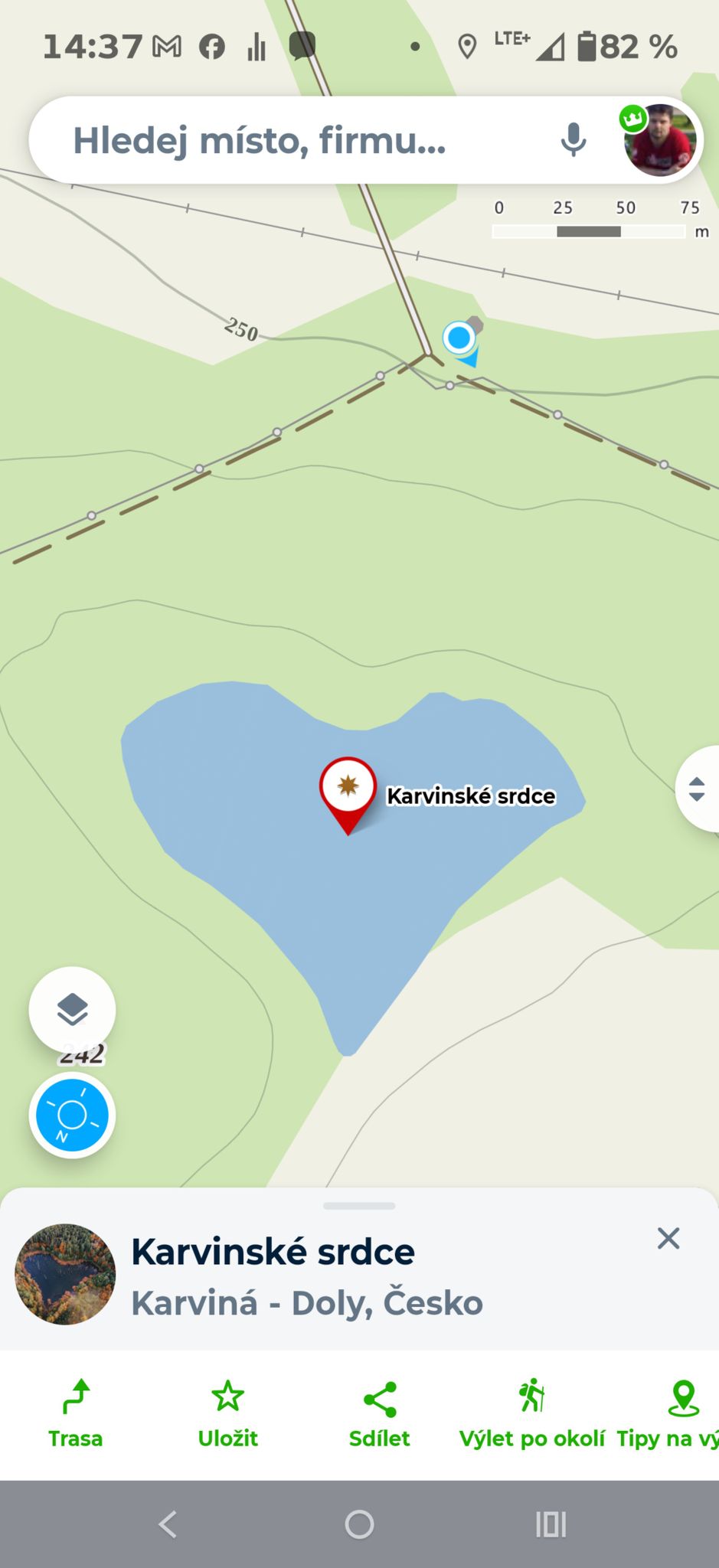Open the "Hledej místo, firmu" search field
The width and height of the screenshot is (719, 1568).
(x=306, y=141)
